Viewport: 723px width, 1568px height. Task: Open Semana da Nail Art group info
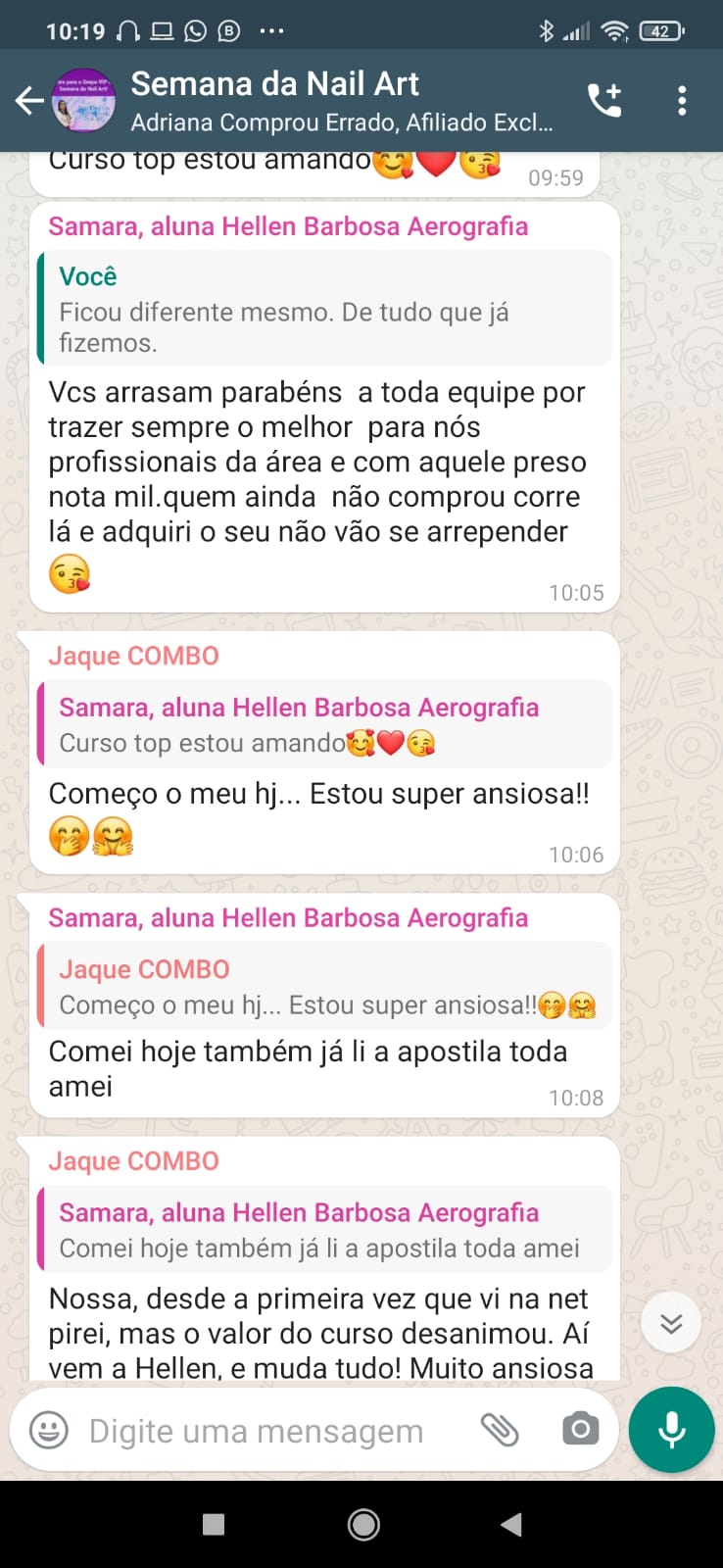coord(343,100)
